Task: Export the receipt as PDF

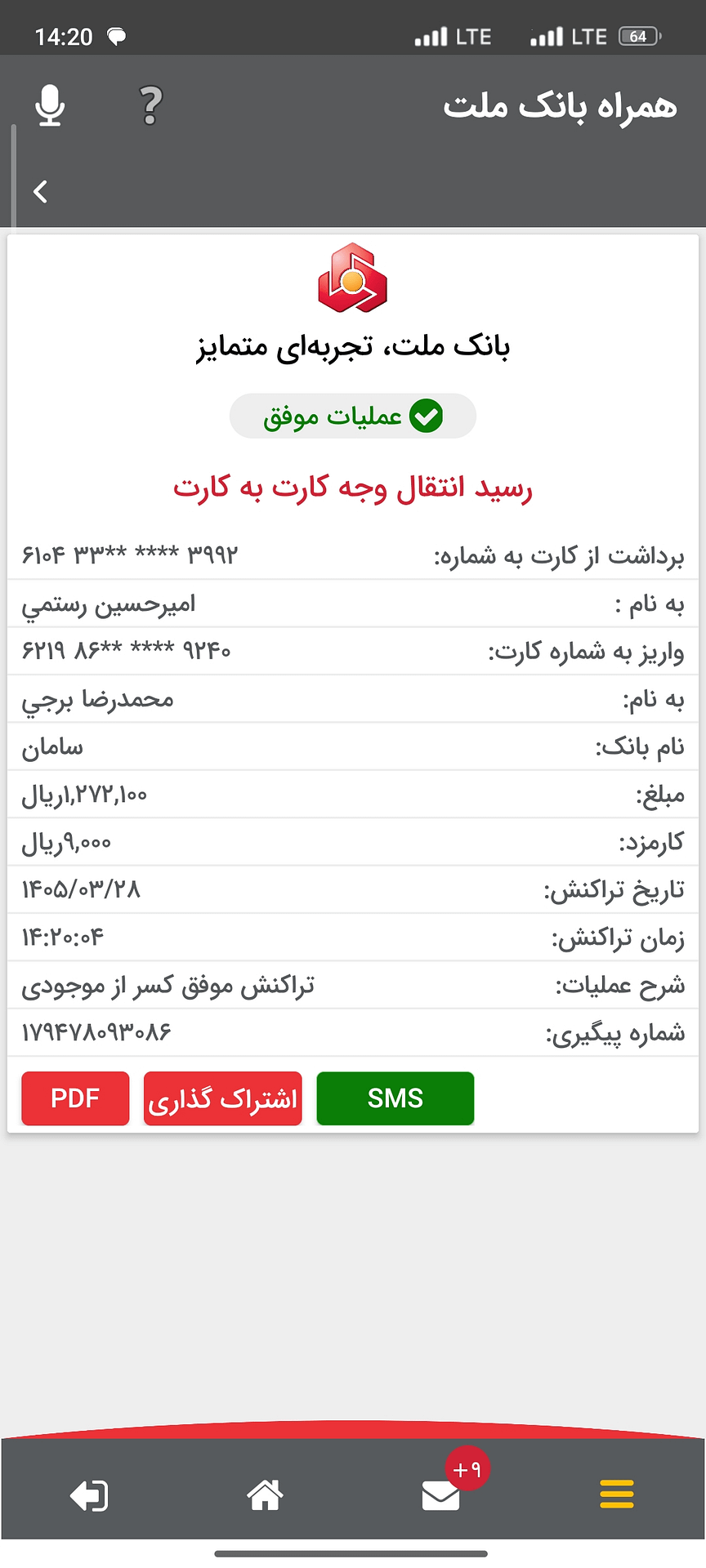Action: coord(75,1098)
